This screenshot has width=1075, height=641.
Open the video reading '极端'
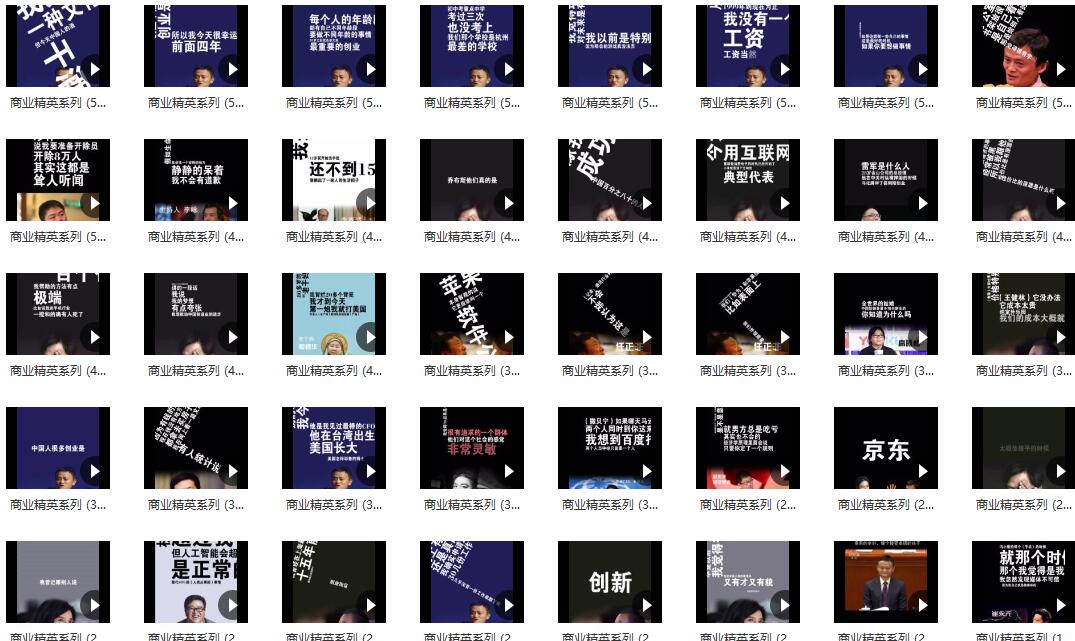click(58, 314)
